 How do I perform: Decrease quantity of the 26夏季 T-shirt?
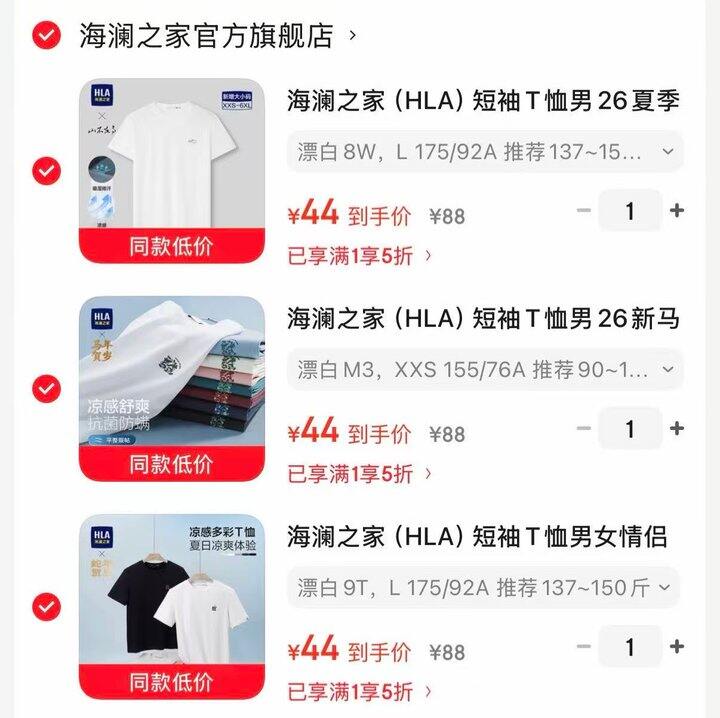pyautogui.click(x=584, y=211)
